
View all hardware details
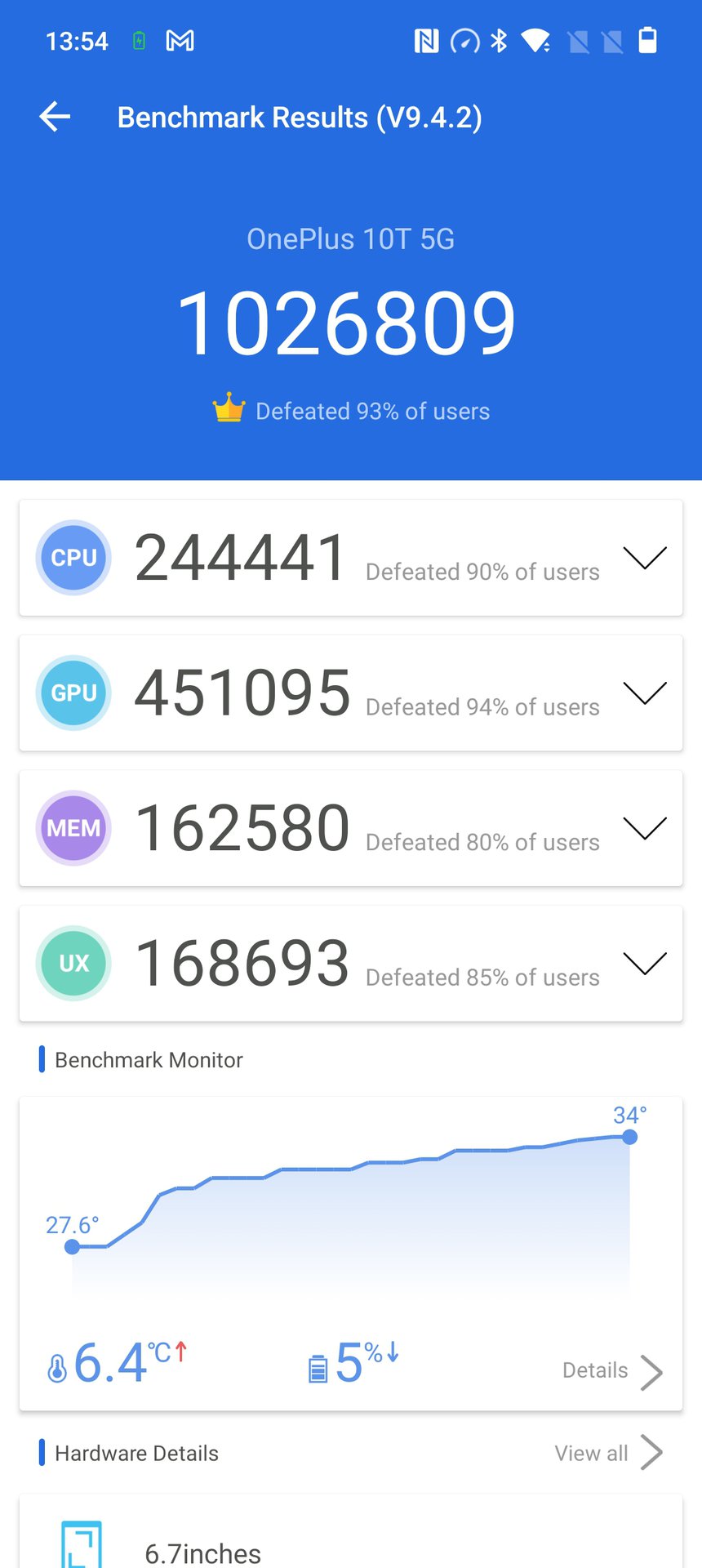608,1453
